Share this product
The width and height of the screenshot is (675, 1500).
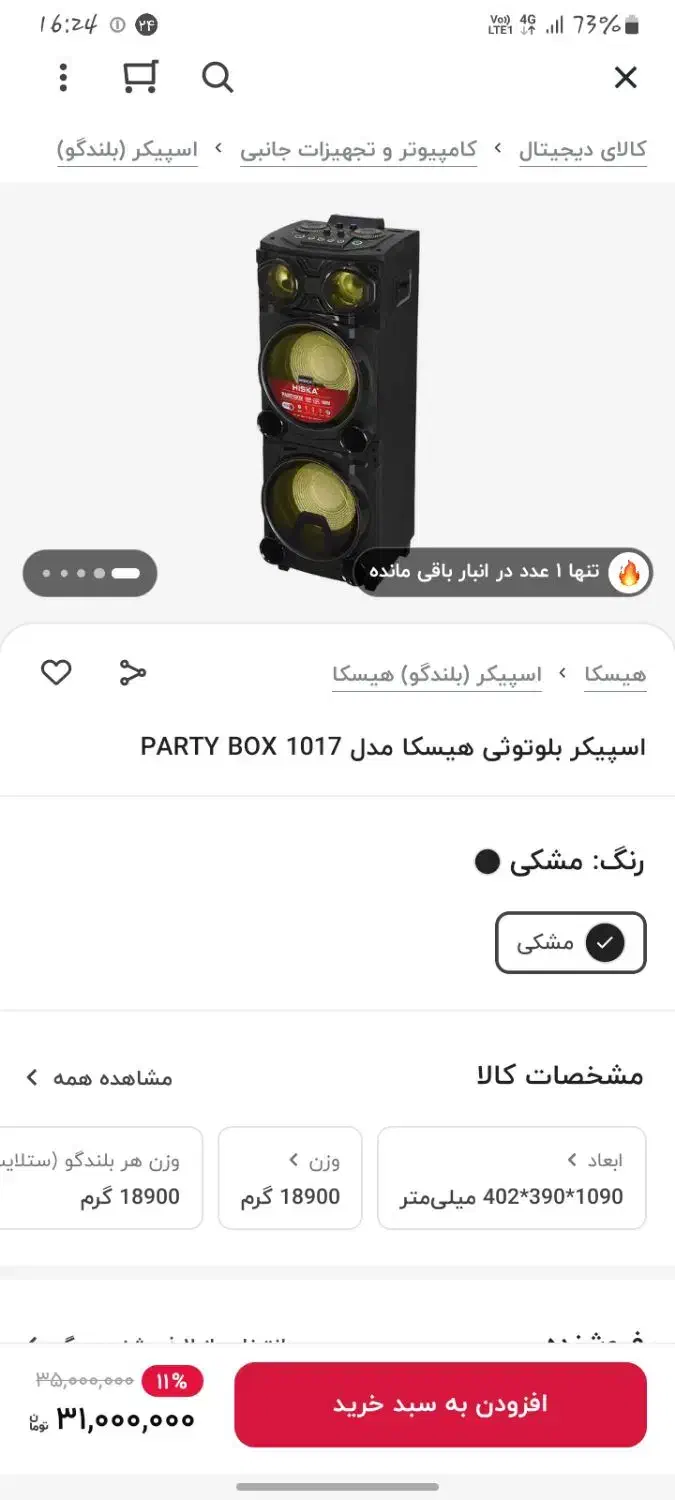pos(132,673)
